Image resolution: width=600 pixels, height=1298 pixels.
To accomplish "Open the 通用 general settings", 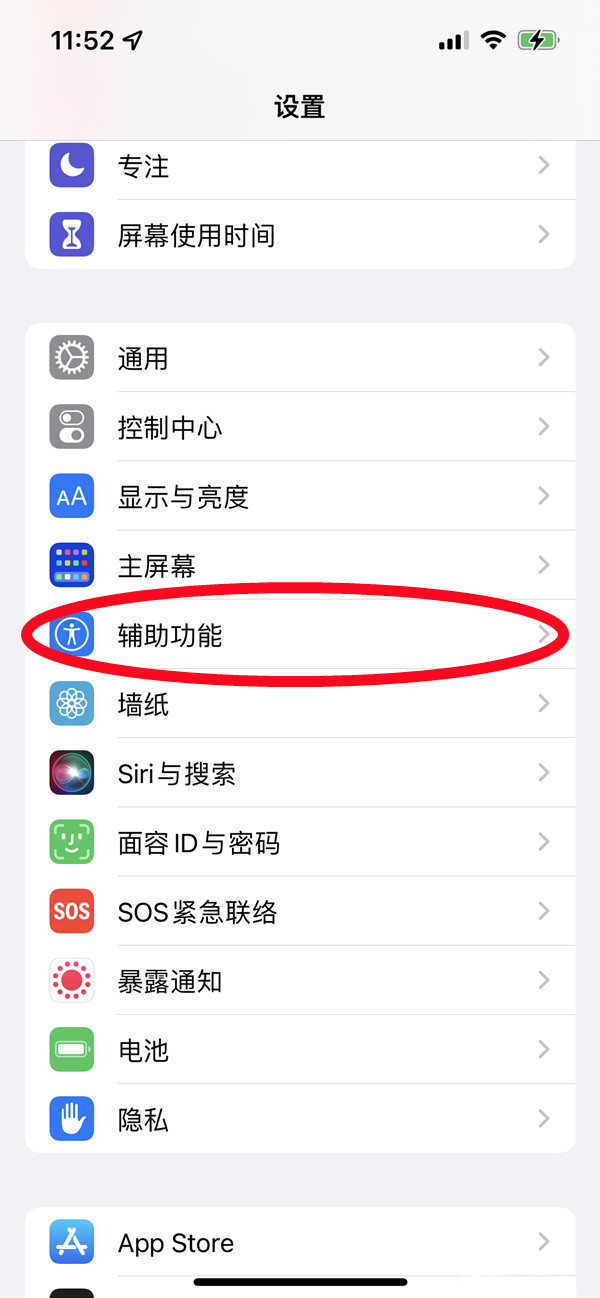I will [x=300, y=358].
